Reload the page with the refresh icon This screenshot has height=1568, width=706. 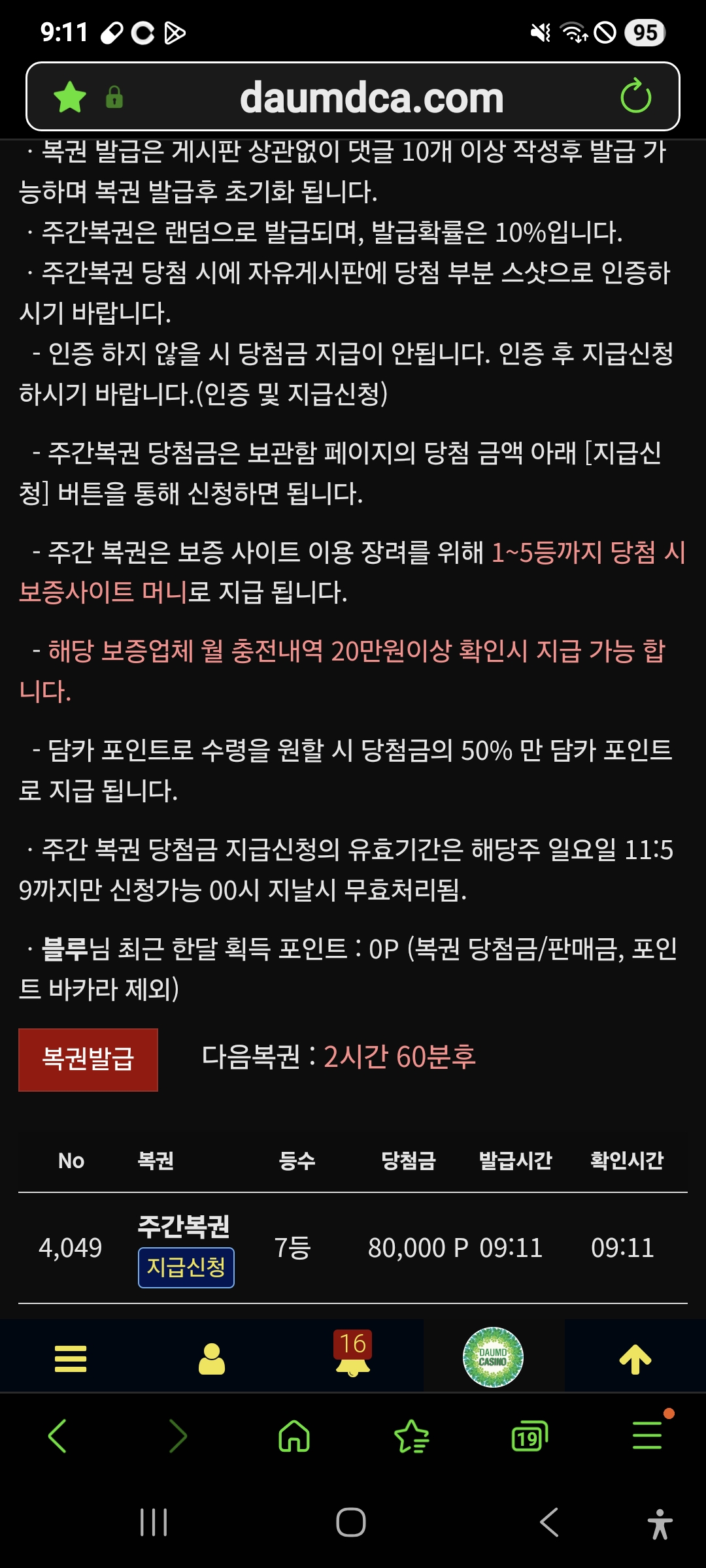635,97
